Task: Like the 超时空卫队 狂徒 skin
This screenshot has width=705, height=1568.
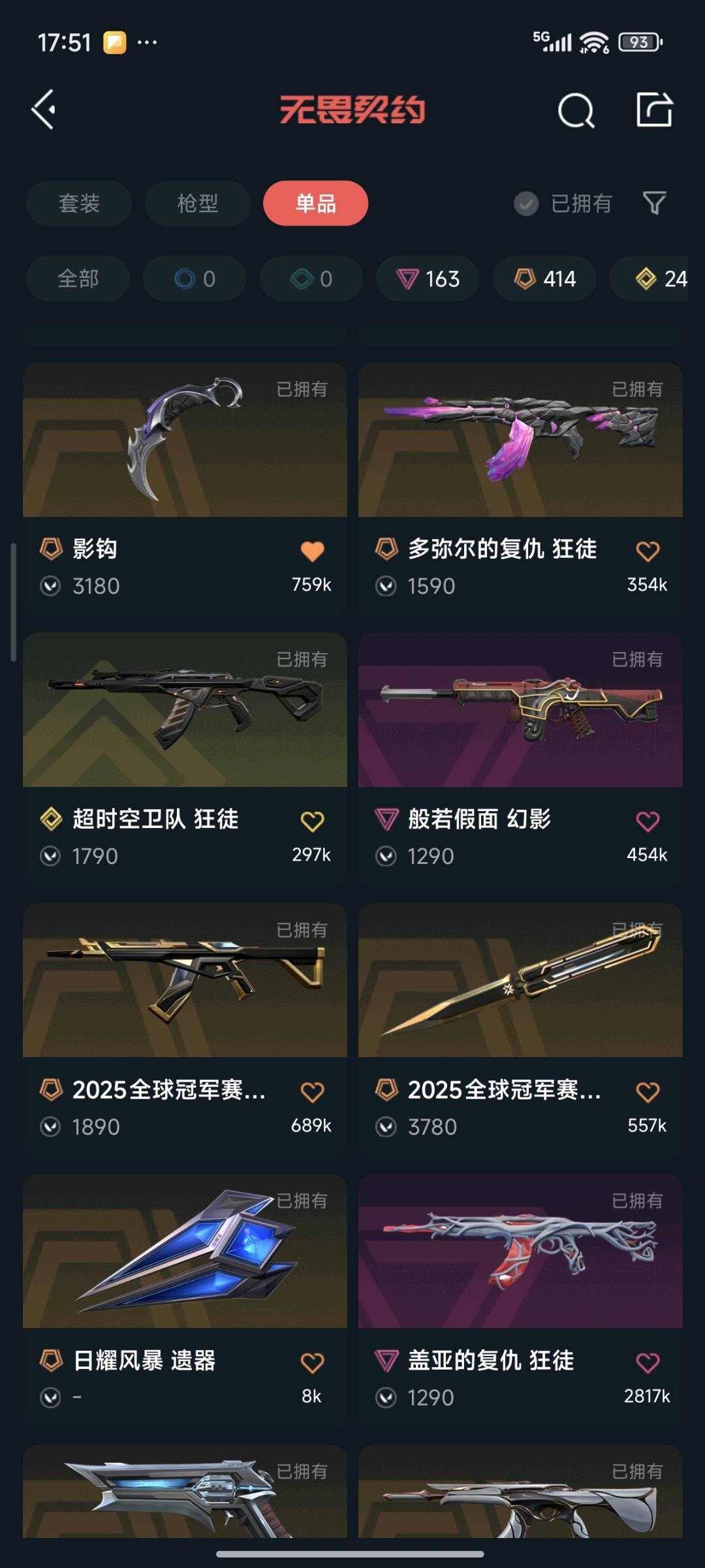Action: coord(312,822)
